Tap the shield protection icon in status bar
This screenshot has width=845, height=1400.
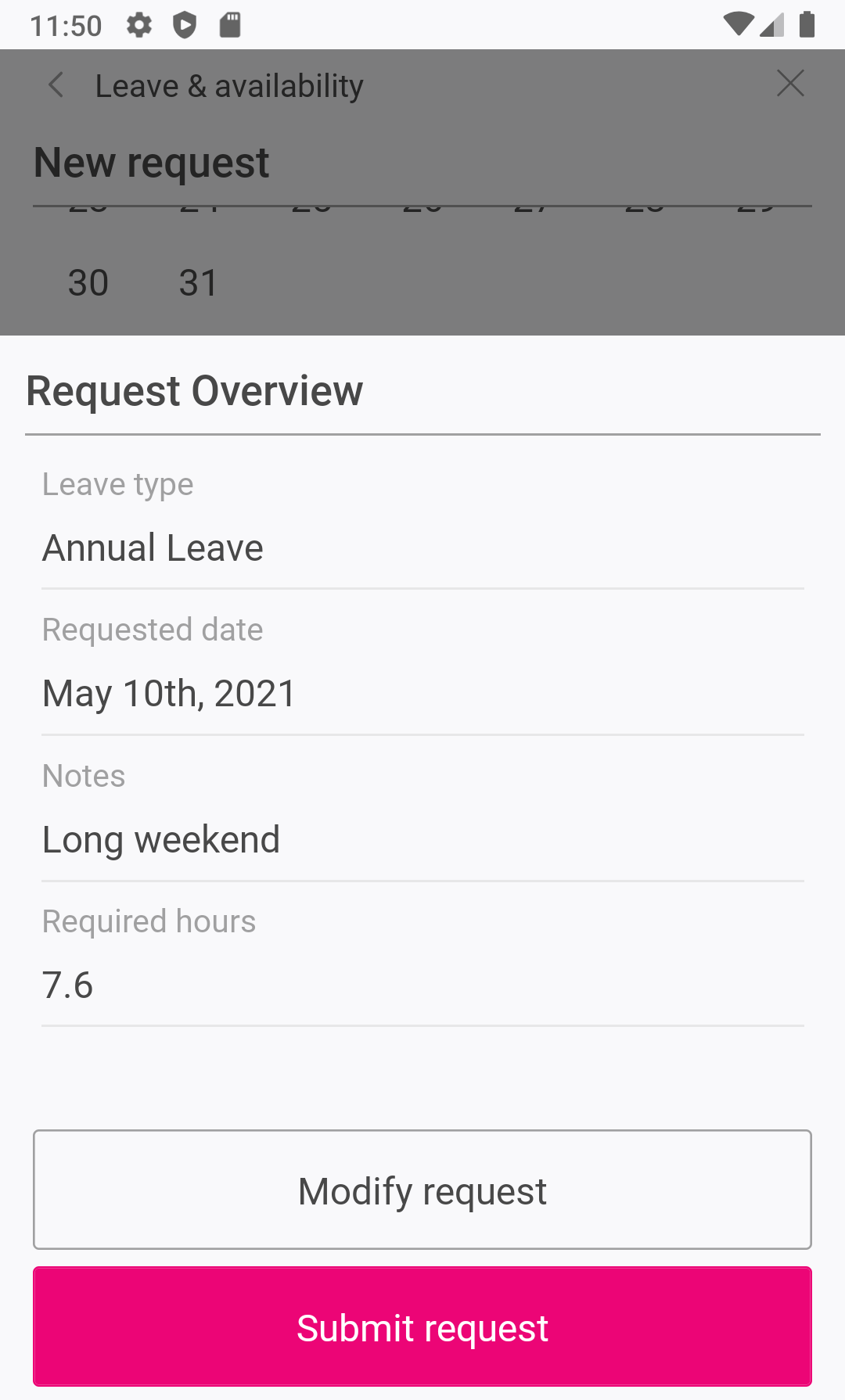pyautogui.click(x=185, y=24)
